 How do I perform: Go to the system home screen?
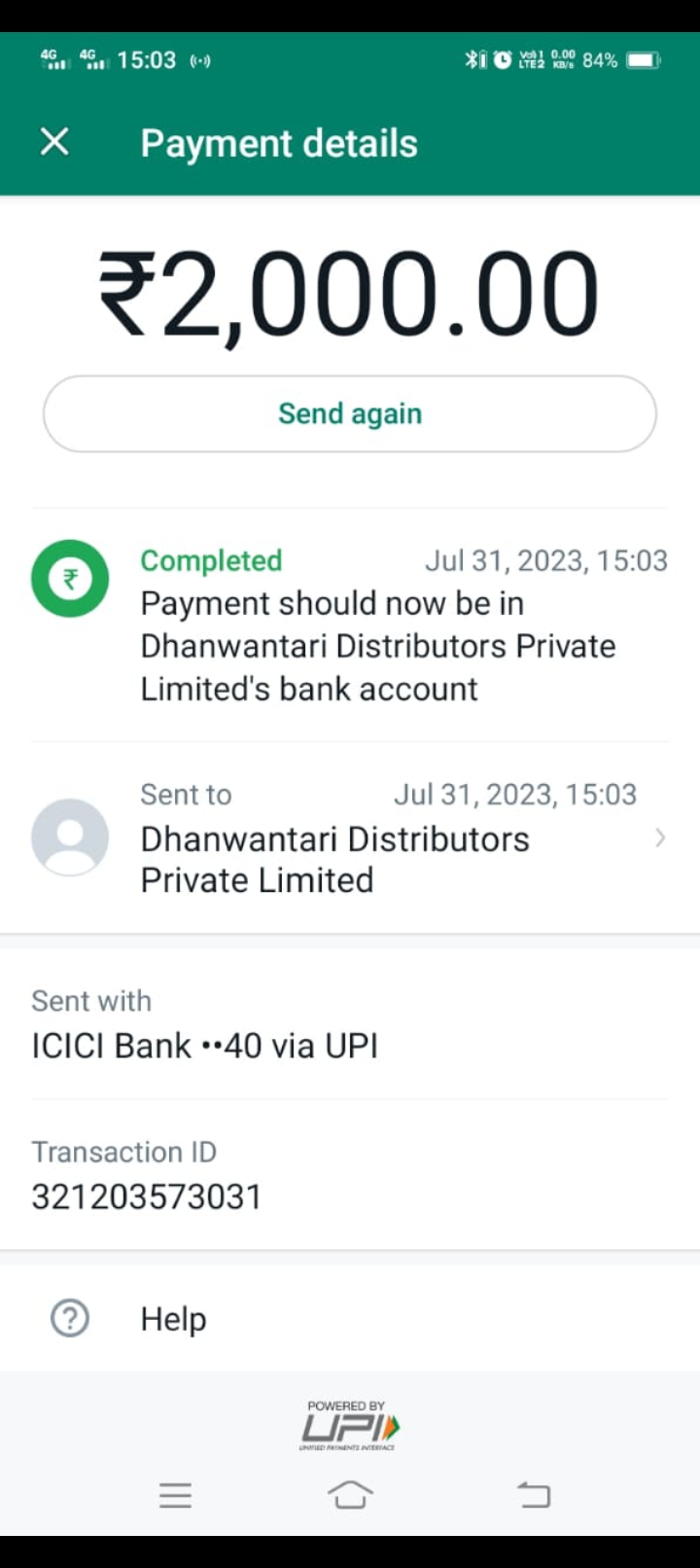tap(350, 1494)
